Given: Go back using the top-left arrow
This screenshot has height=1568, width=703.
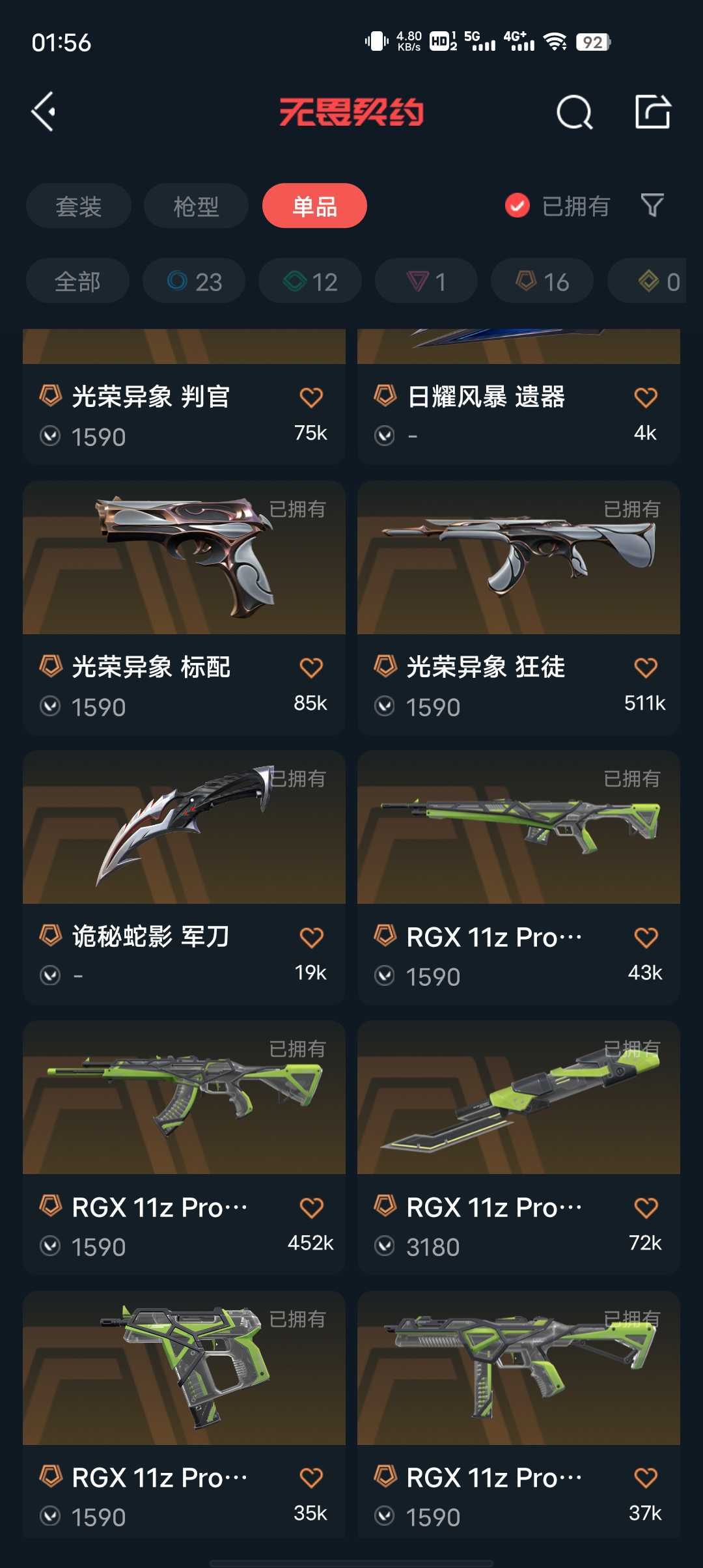Looking at the screenshot, I should point(44,112).
